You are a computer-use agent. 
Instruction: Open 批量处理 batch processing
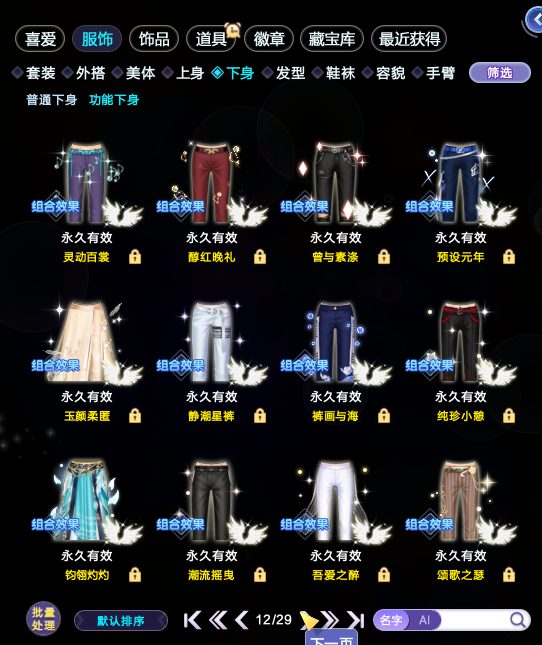(44, 619)
